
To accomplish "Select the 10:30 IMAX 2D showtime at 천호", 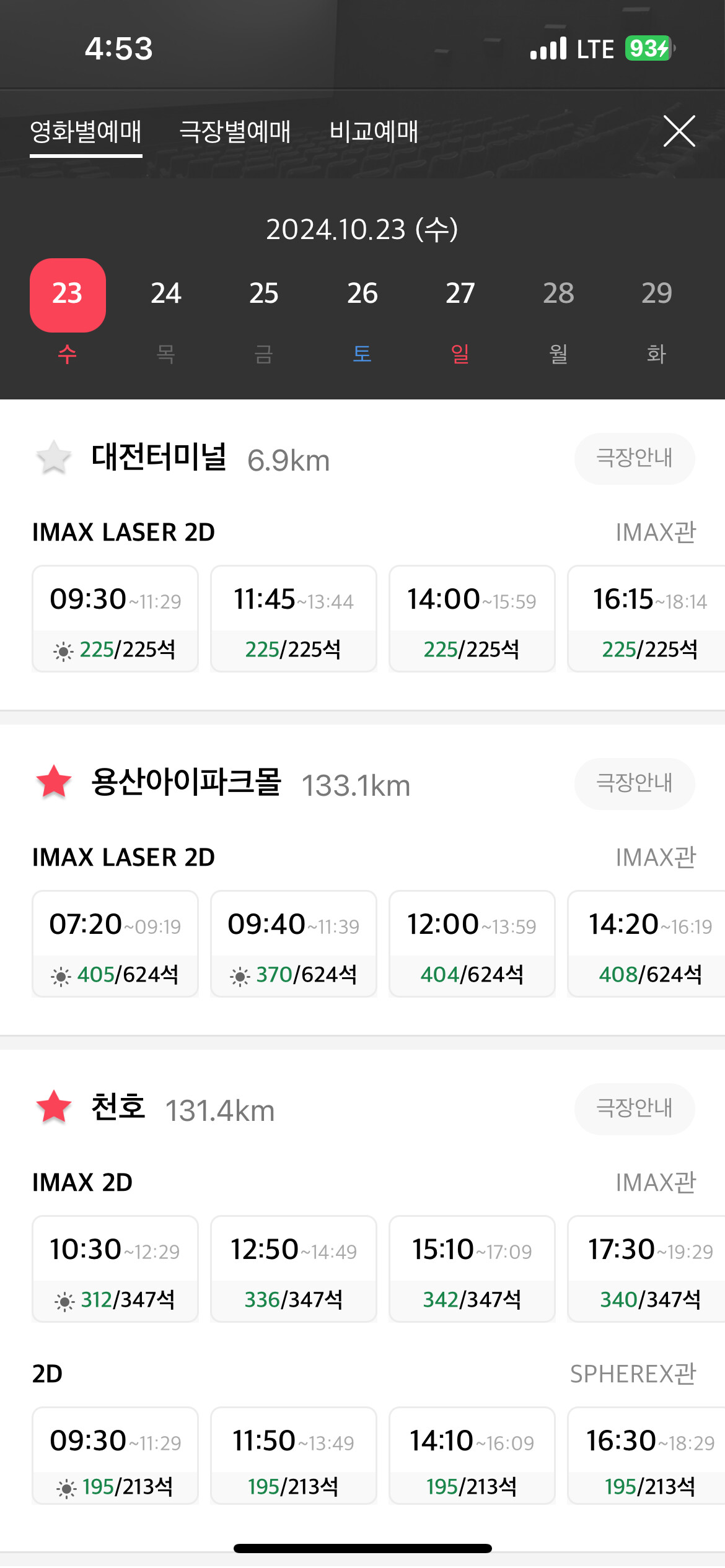I will pos(115,1268).
